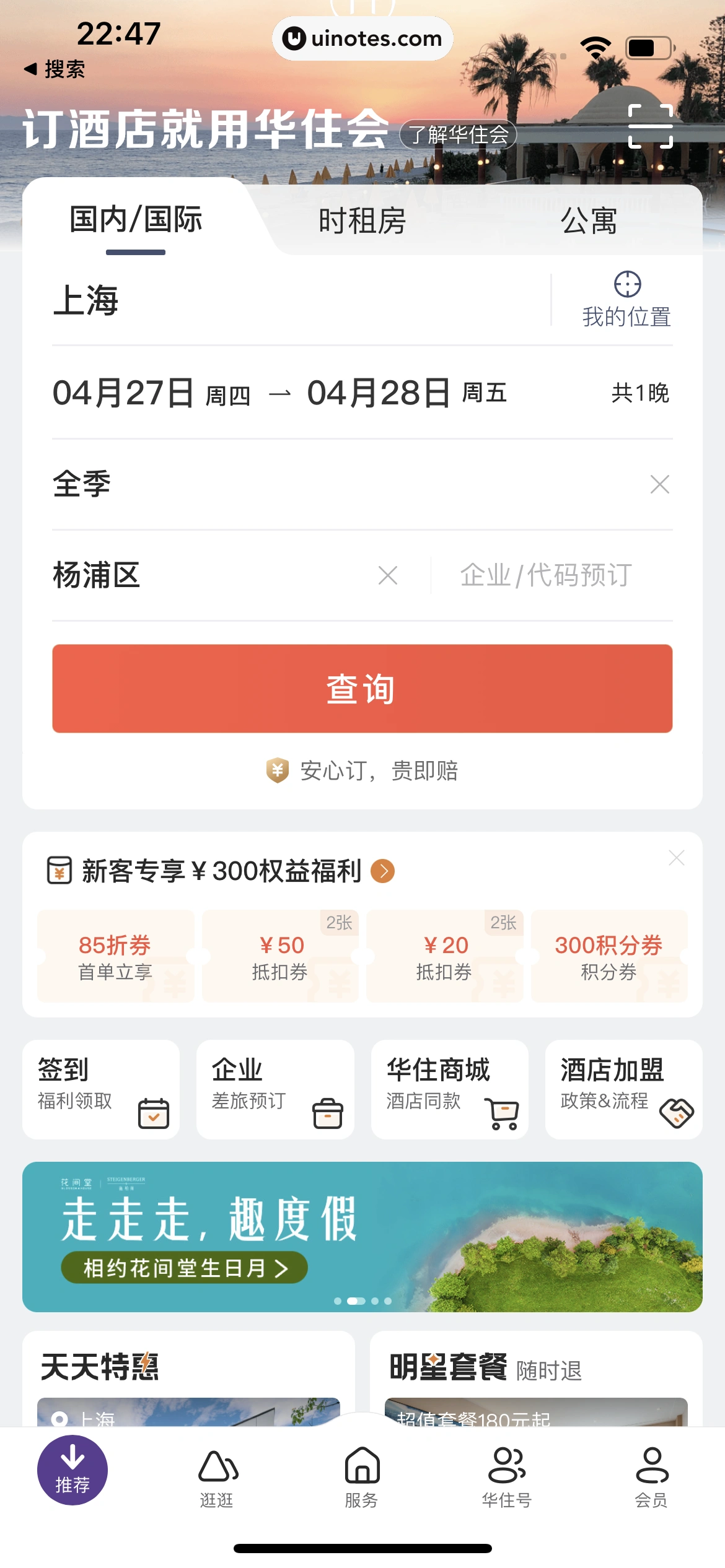Open 企业 差旅预订
Viewport: 725px width, 1568px height.
(275, 1089)
